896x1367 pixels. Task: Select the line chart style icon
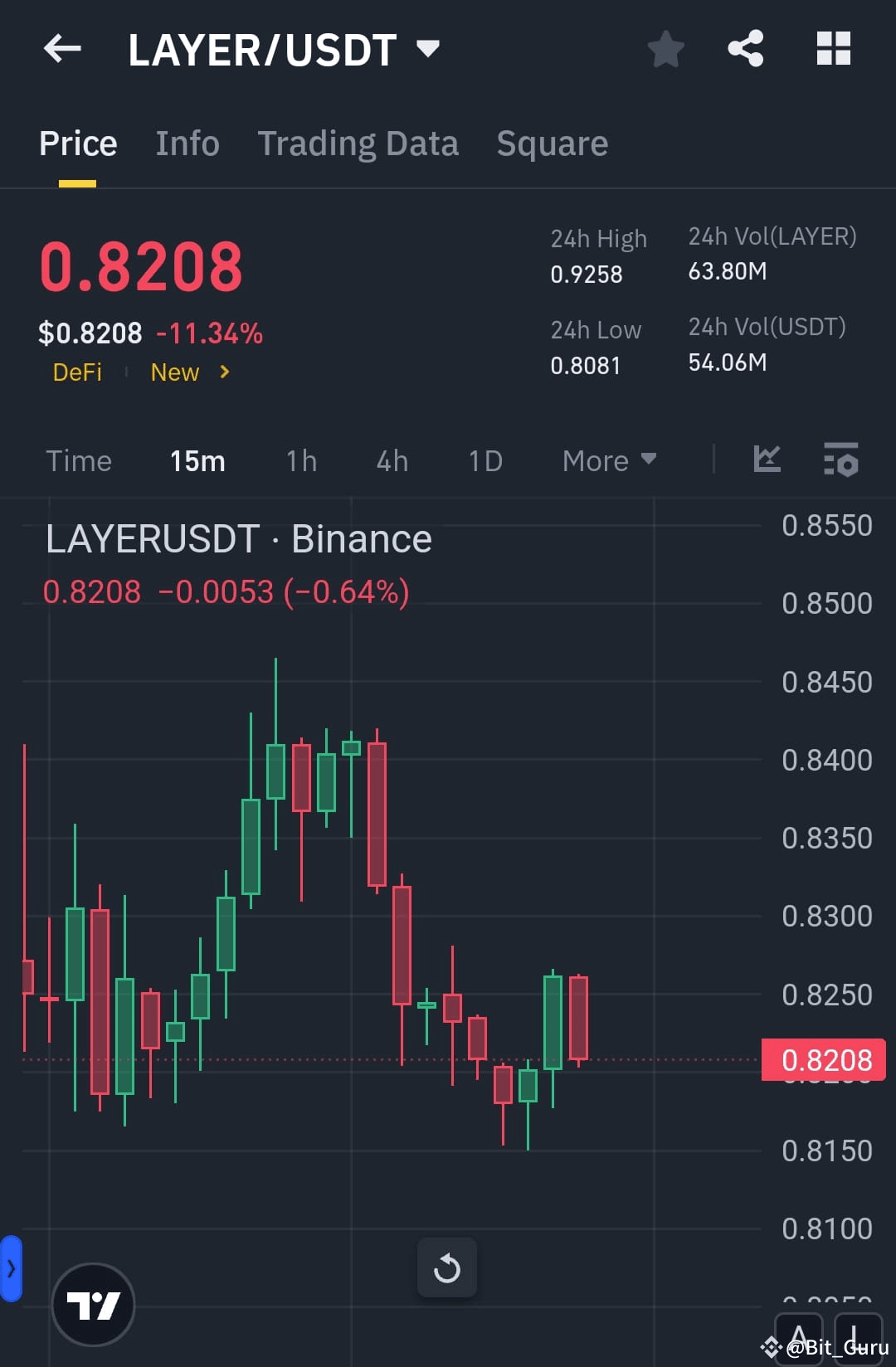(767, 460)
